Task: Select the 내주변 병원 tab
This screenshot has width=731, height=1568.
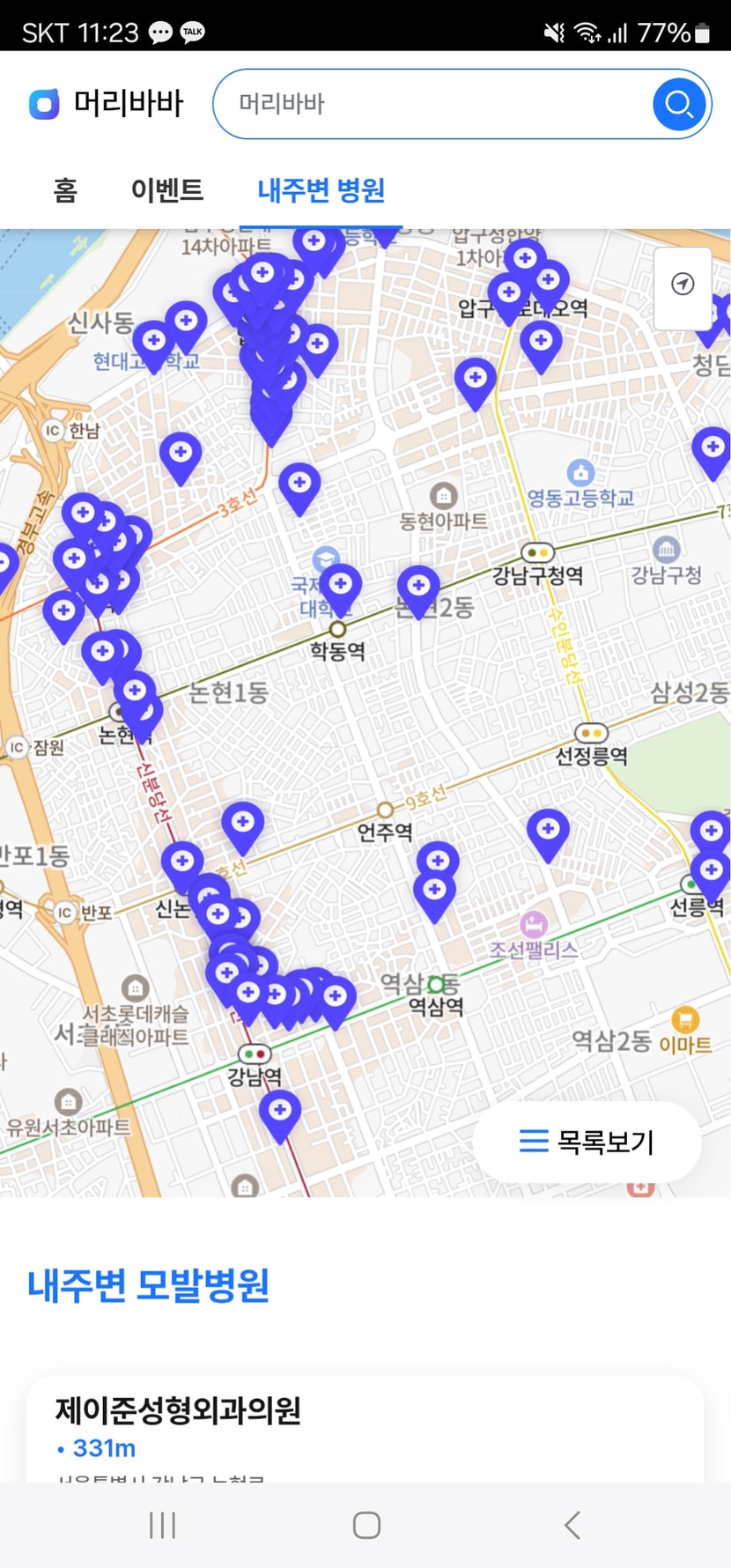Action: tap(321, 190)
